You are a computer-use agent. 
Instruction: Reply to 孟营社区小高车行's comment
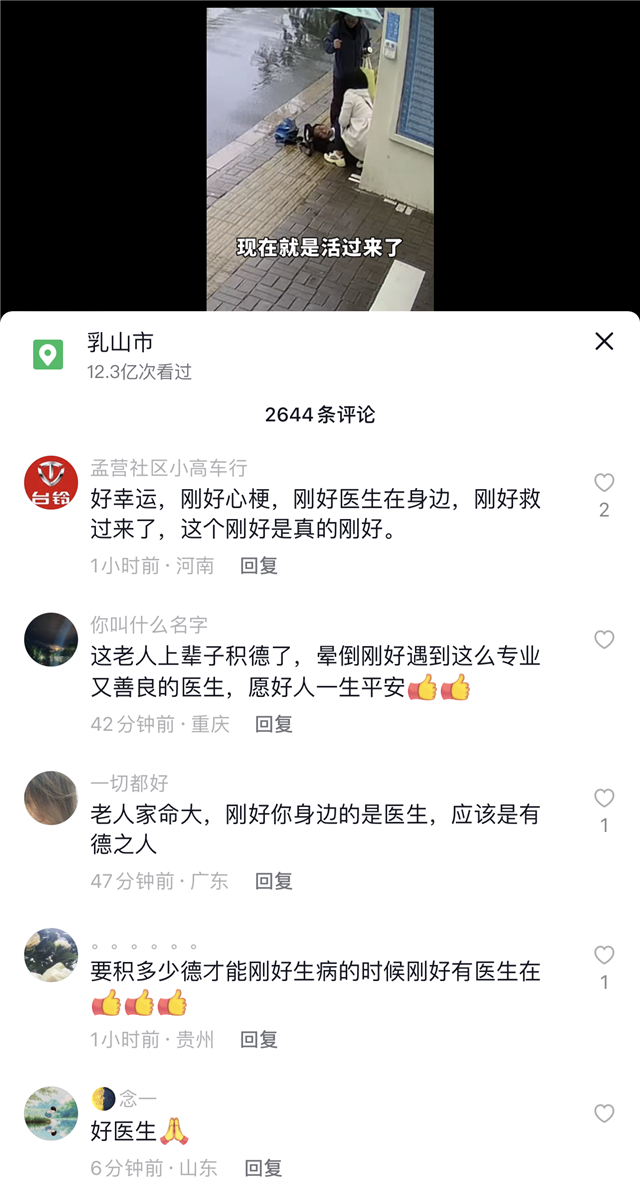259,565
